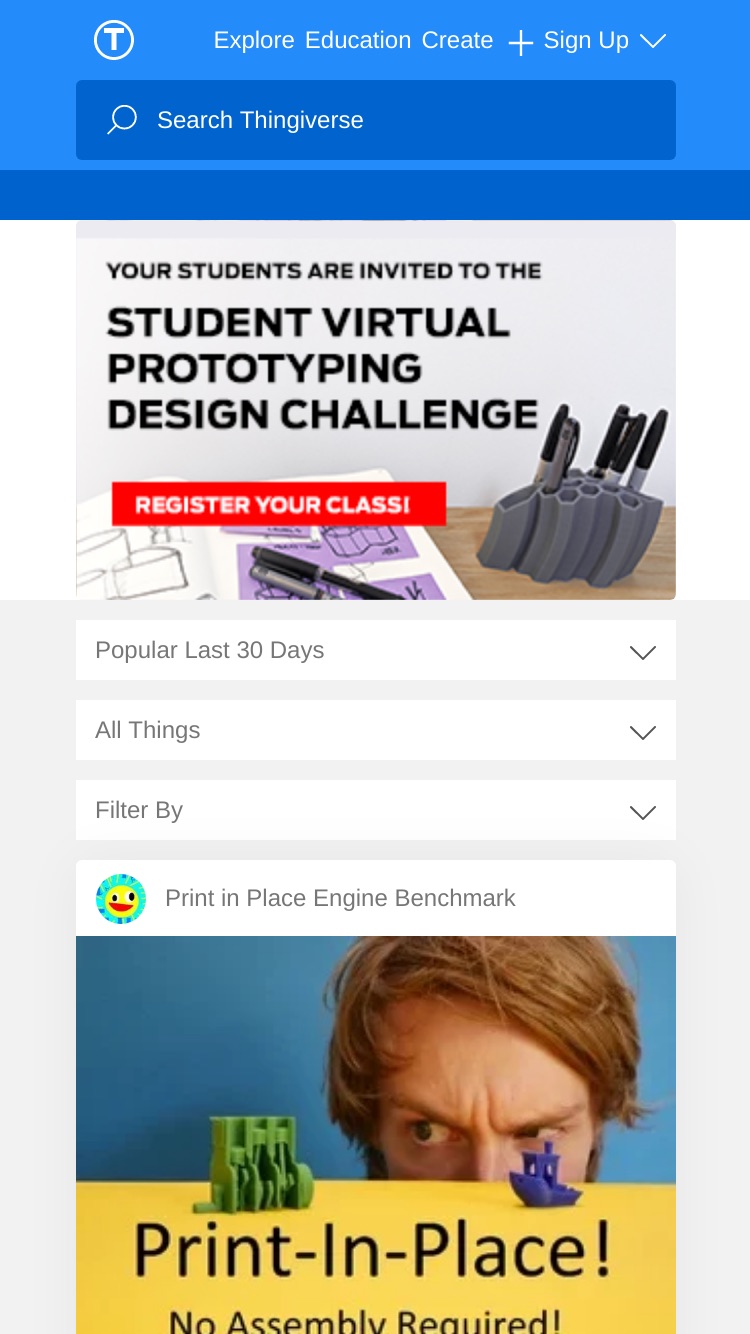Expand the header dropdown arrow
Image resolution: width=750 pixels, height=1334 pixels.
tap(653, 41)
